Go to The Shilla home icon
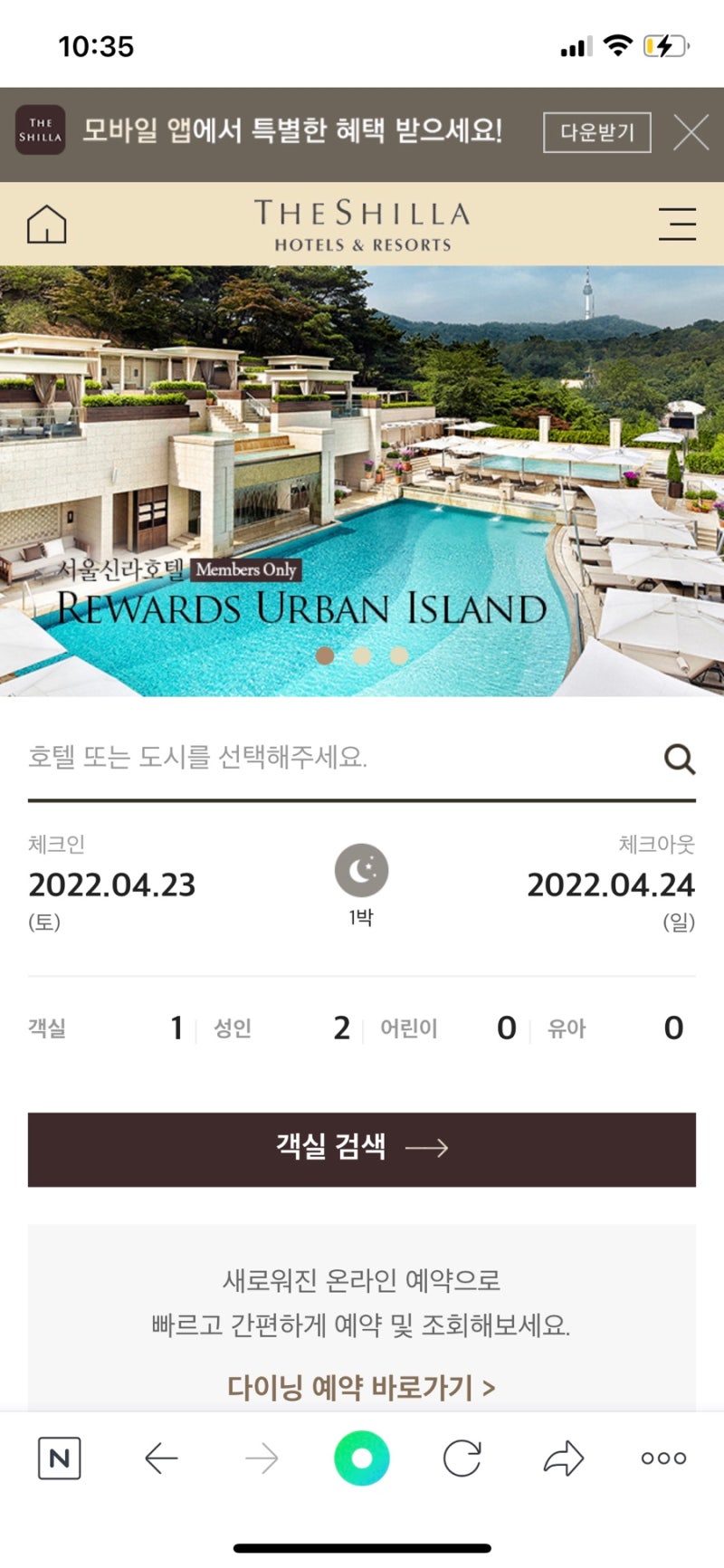724x1568 pixels. 47,225
